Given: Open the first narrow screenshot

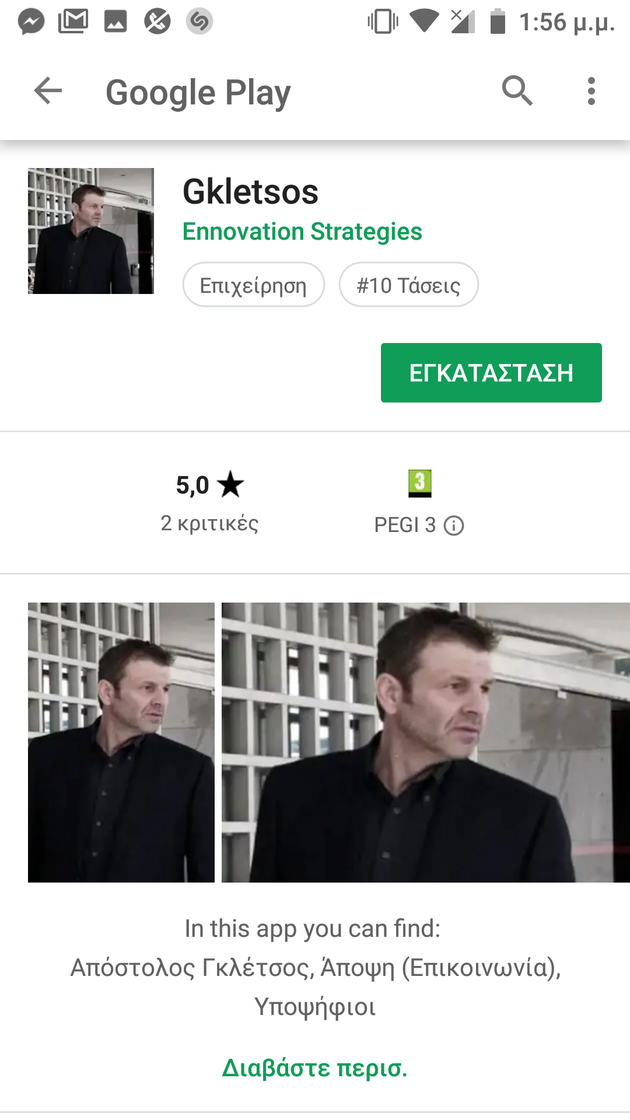Looking at the screenshot, I should point(121,742).
